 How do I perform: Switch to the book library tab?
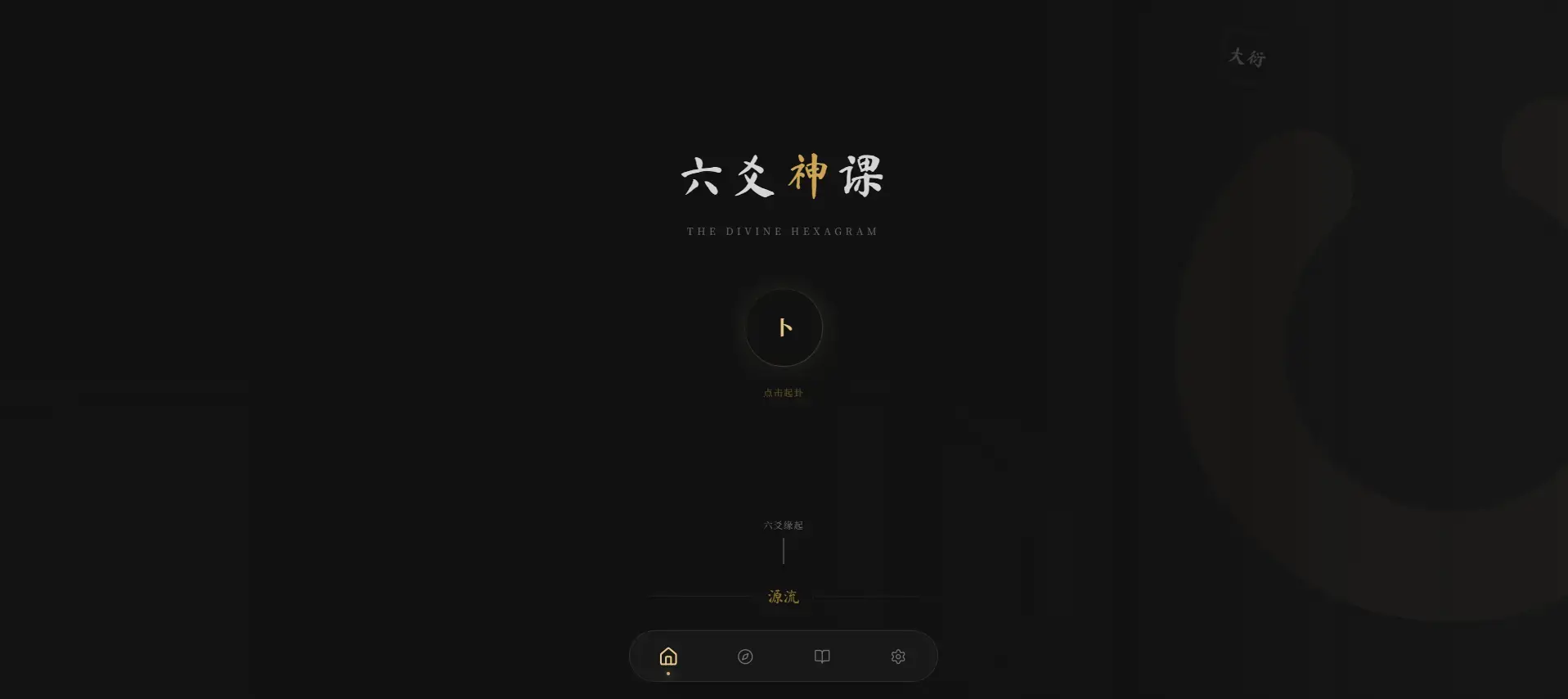click(822, 656)
